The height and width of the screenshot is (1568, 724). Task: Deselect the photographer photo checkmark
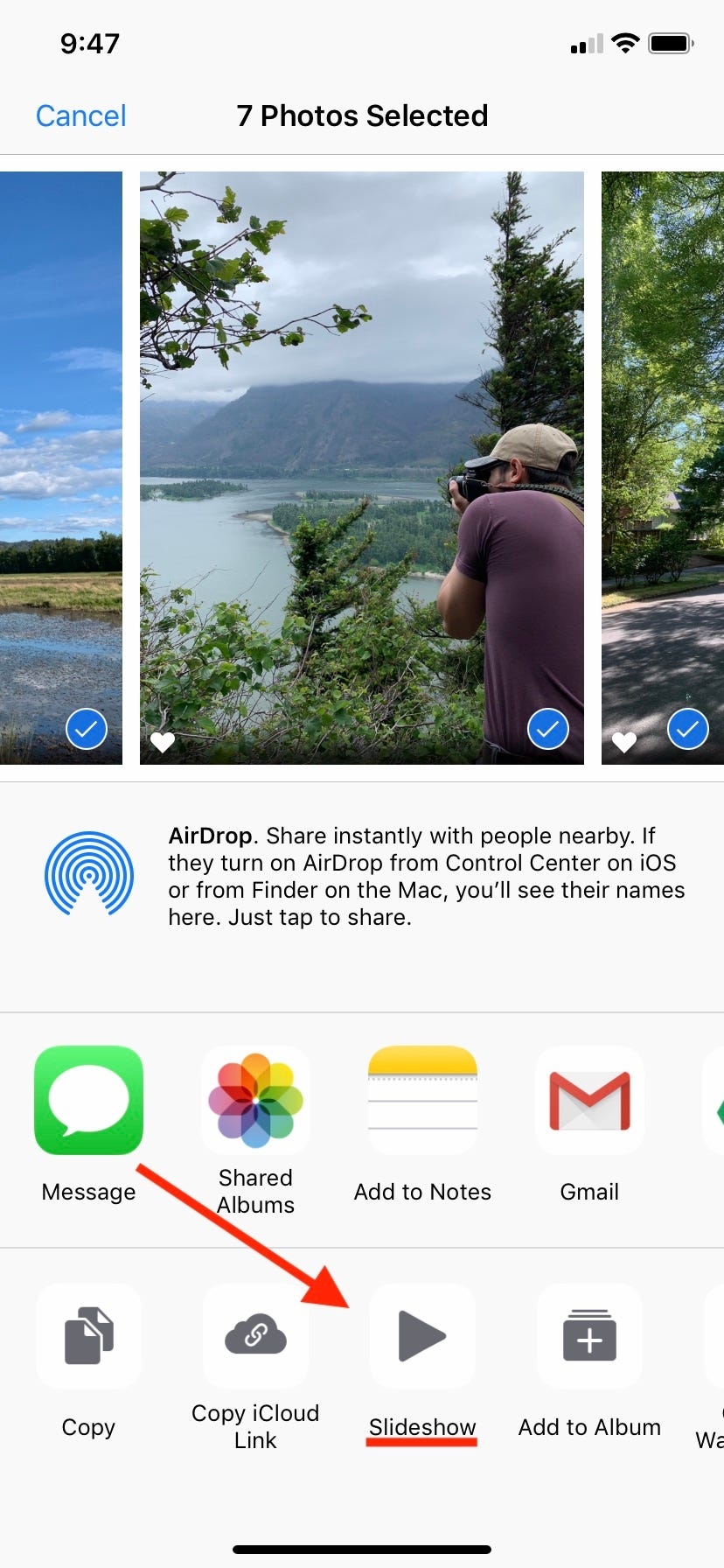pos(548,729)
